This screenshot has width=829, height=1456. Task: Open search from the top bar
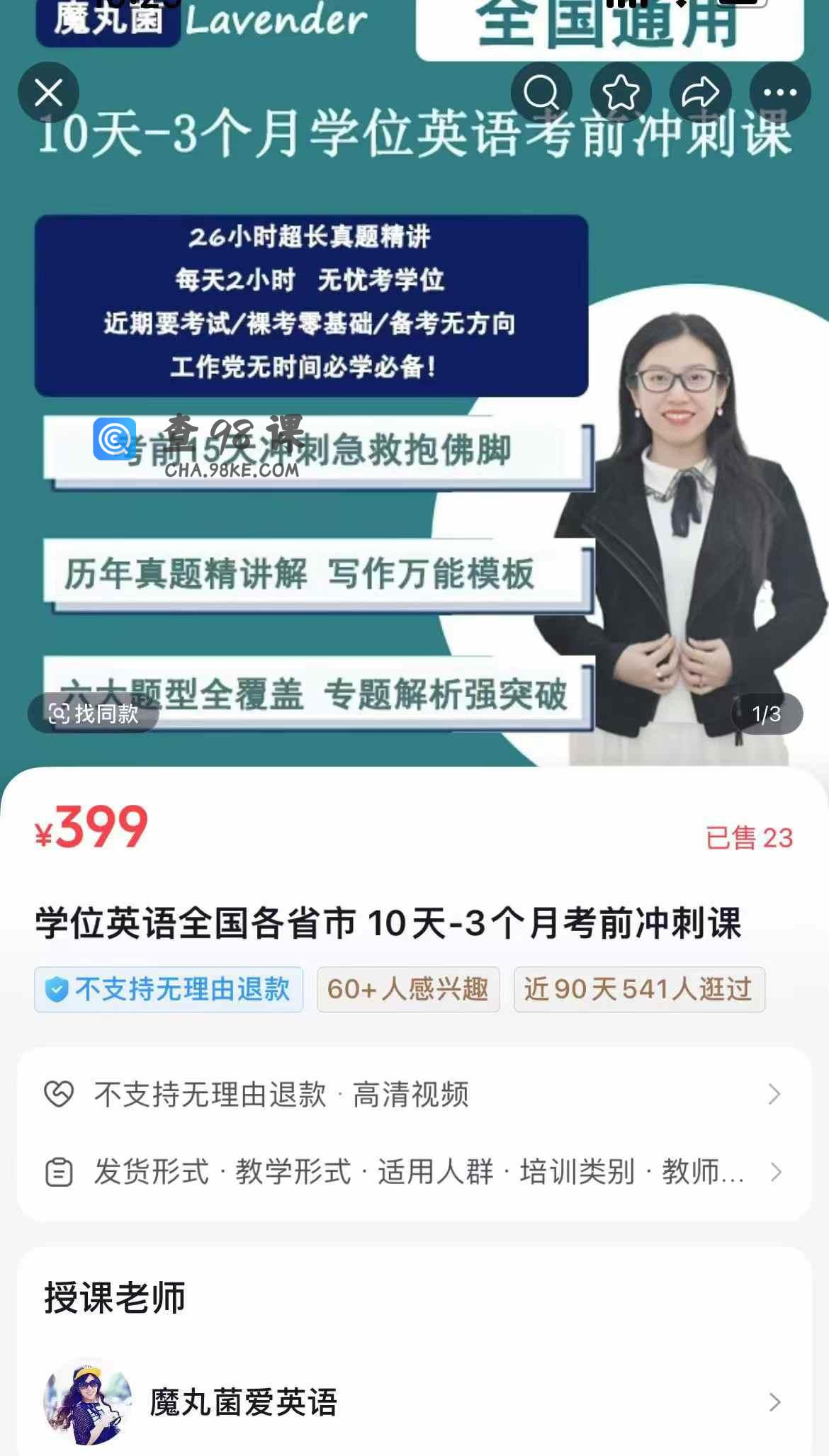[541, 93]
